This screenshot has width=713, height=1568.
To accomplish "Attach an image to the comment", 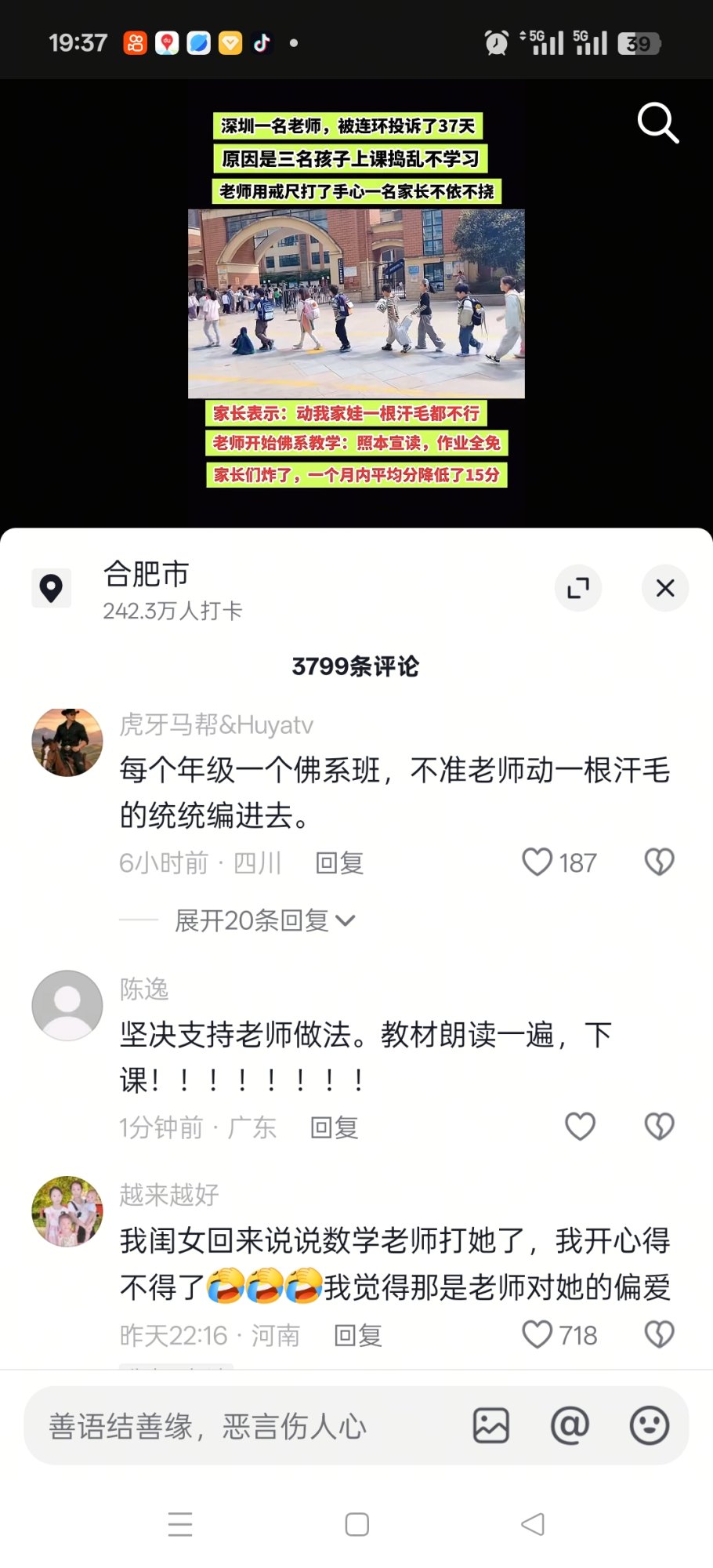I will click(491, 1425).
